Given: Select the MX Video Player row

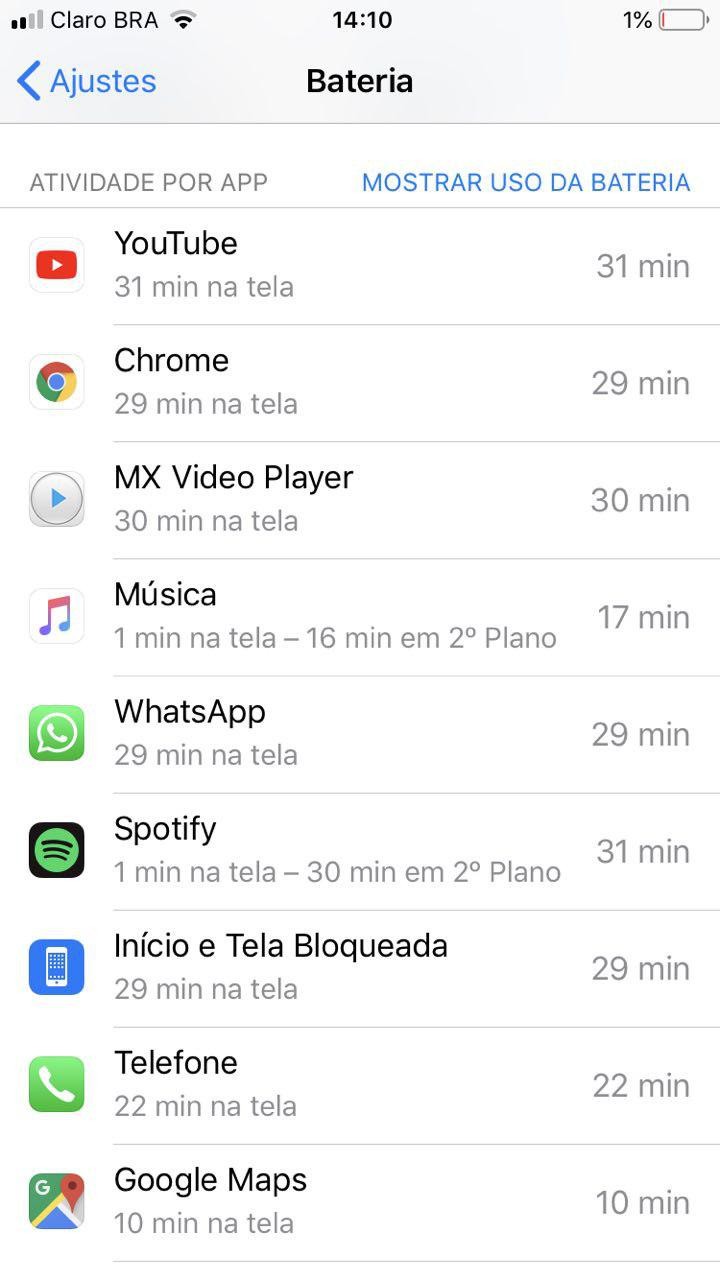Looking at the screenshot, I should pyautogui.click(x=360, y=500).
